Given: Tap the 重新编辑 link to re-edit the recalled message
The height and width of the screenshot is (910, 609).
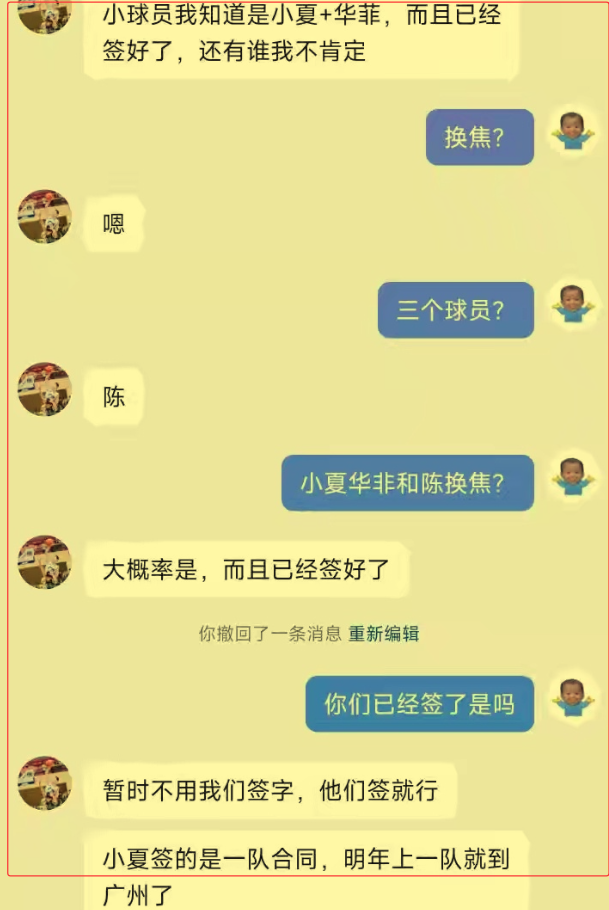Looking at the screenshot, I should (383, 634).
